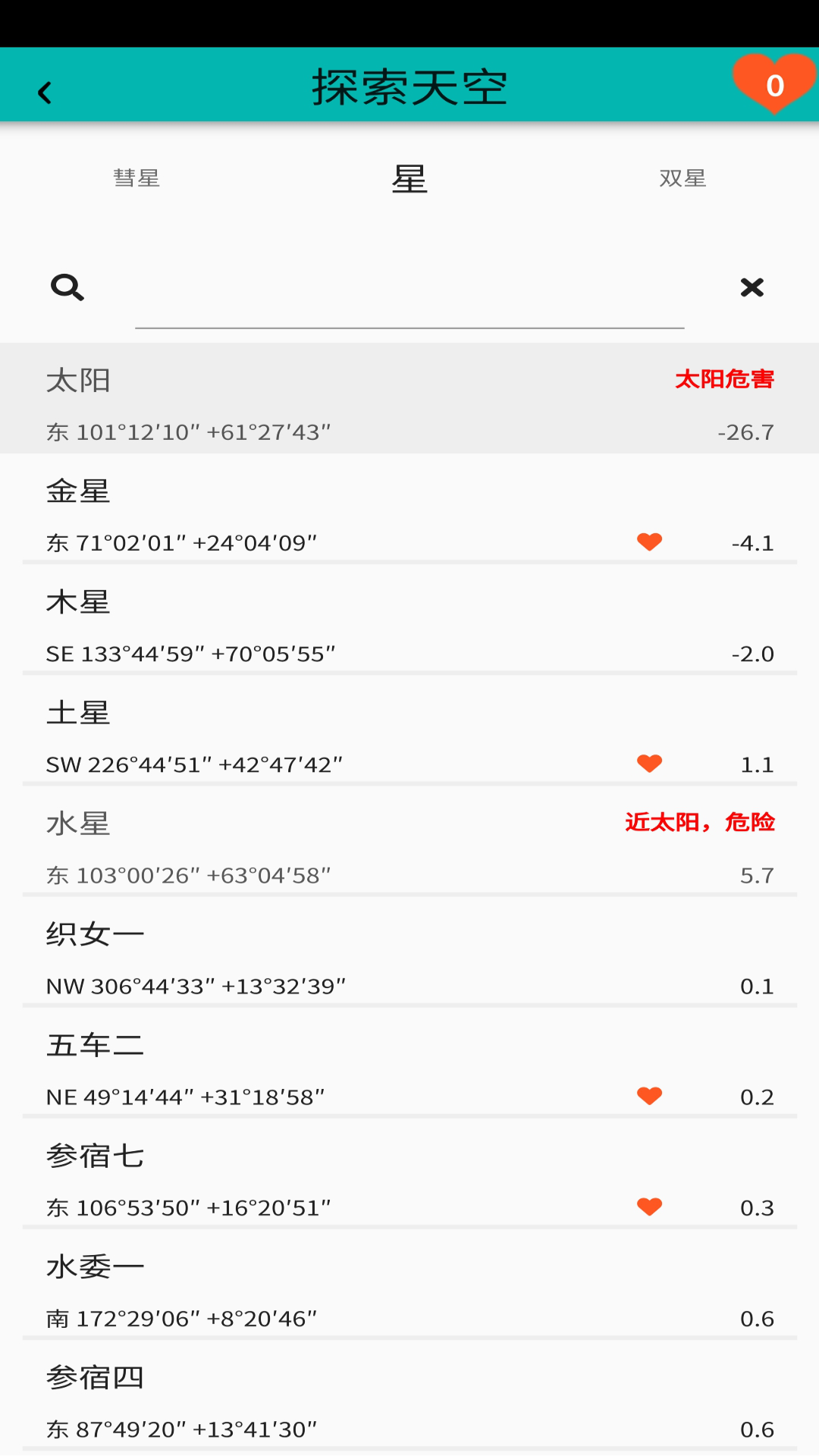Viewport: 819px width, 1456px height.
Task: Open the 金星 entry
Action: point(409,509)
